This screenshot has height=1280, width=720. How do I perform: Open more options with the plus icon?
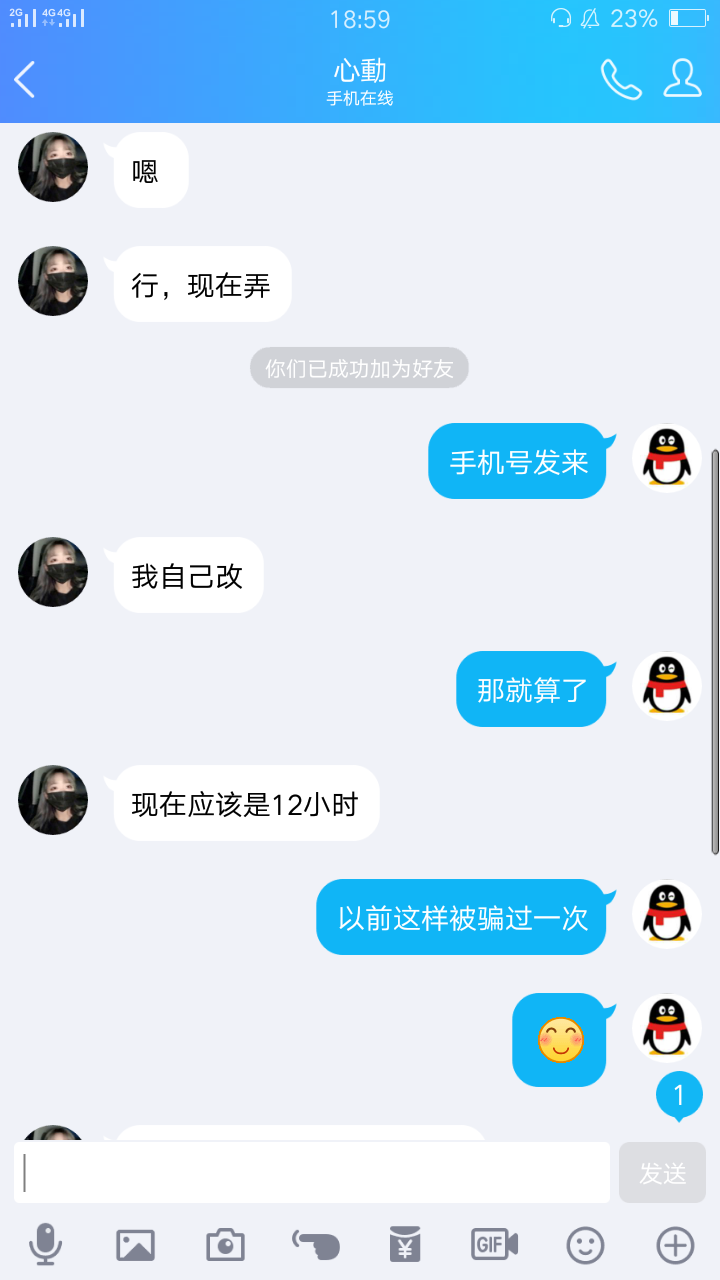[x=675, y=1245]
